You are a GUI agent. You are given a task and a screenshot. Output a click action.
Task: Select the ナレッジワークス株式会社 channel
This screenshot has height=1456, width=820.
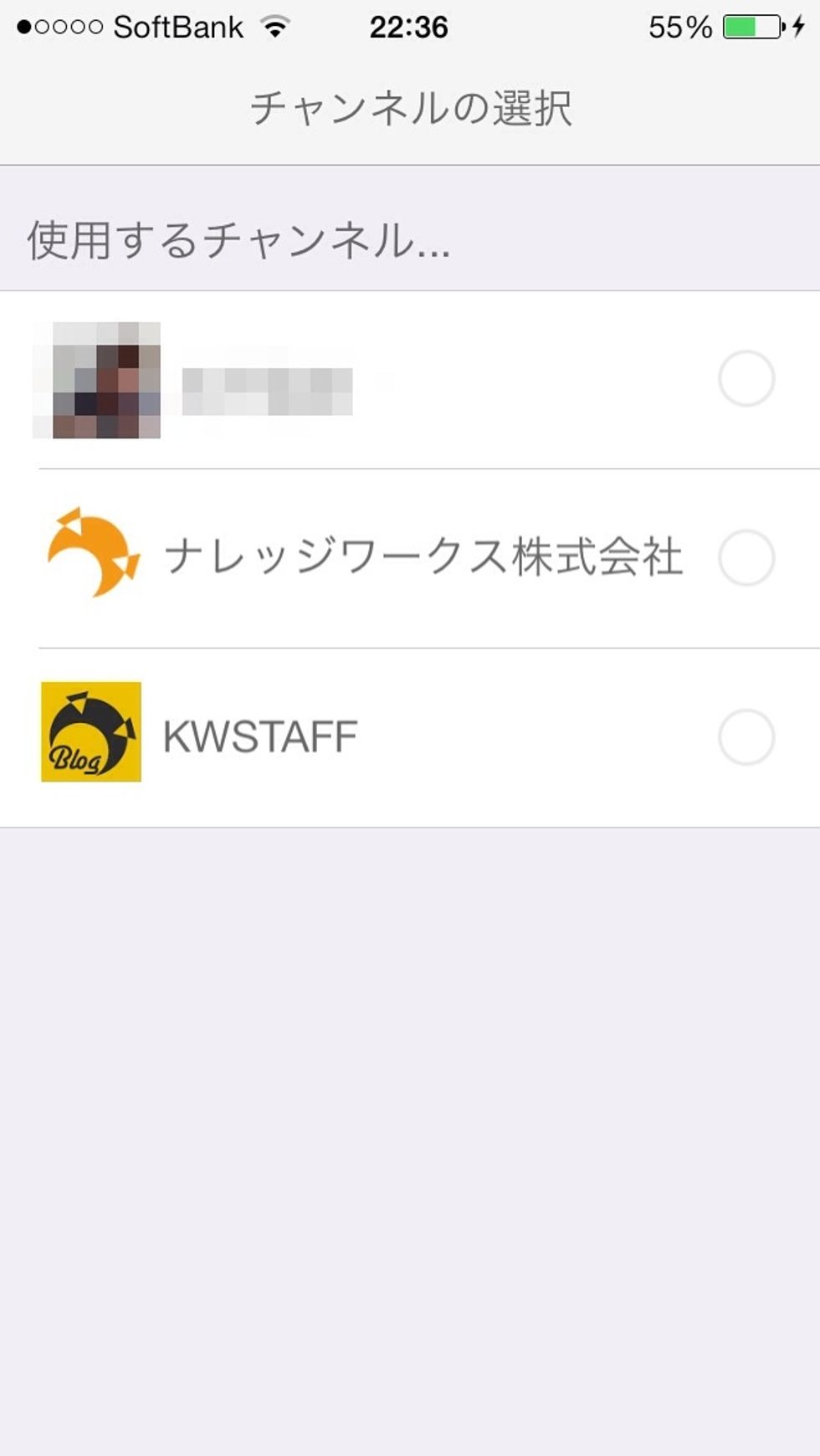coord(746,557)
